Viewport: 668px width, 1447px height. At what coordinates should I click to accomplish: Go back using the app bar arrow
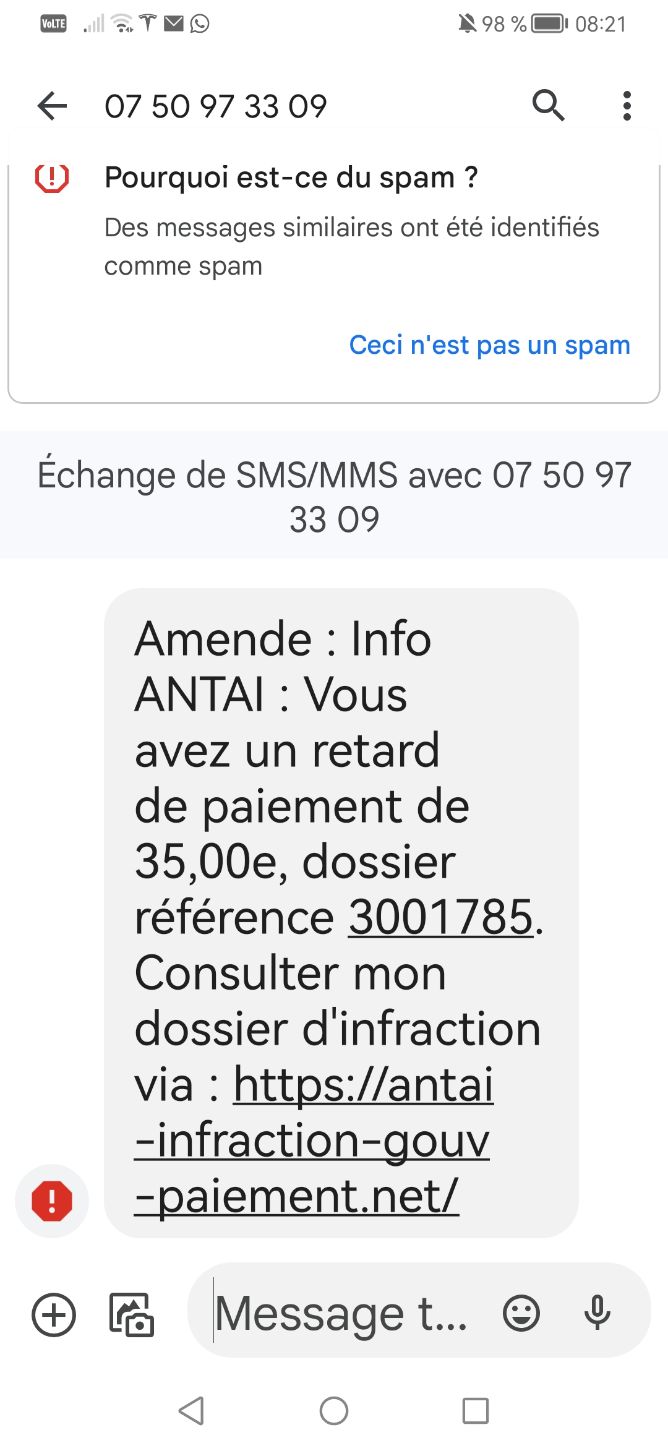point(51,106)
